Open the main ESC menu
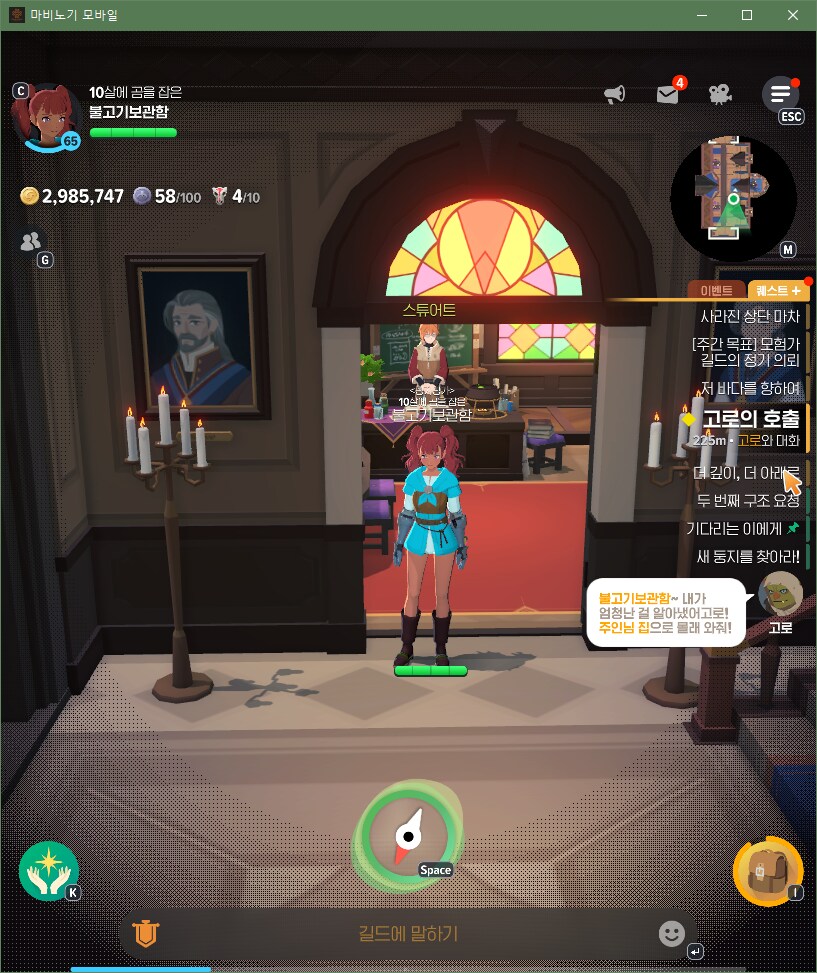The image size is (817, 973). click(780, 94)
